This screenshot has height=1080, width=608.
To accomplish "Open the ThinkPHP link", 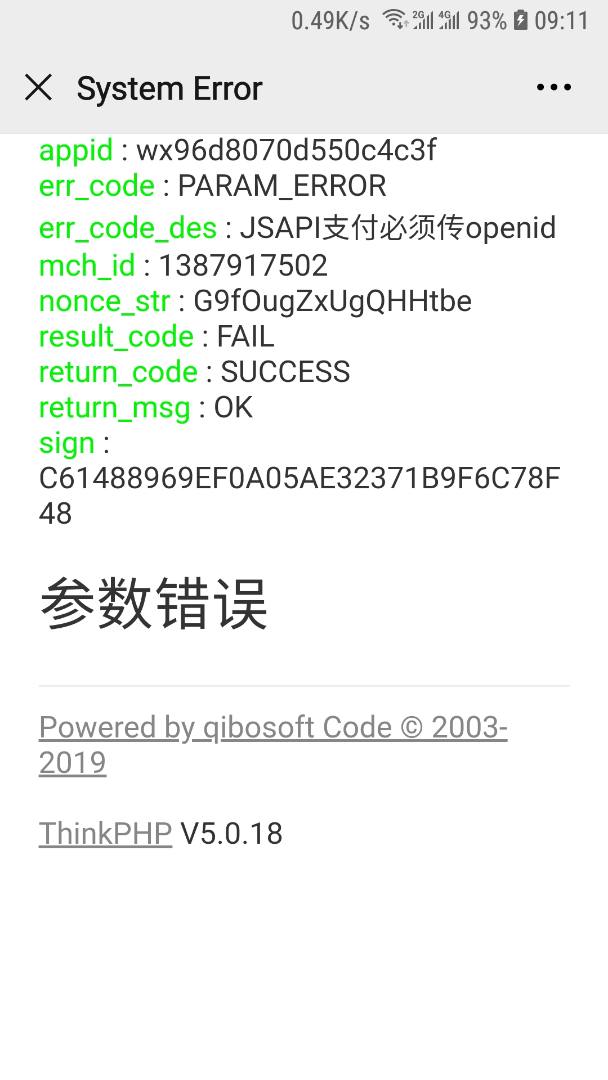I will (105, 833).
